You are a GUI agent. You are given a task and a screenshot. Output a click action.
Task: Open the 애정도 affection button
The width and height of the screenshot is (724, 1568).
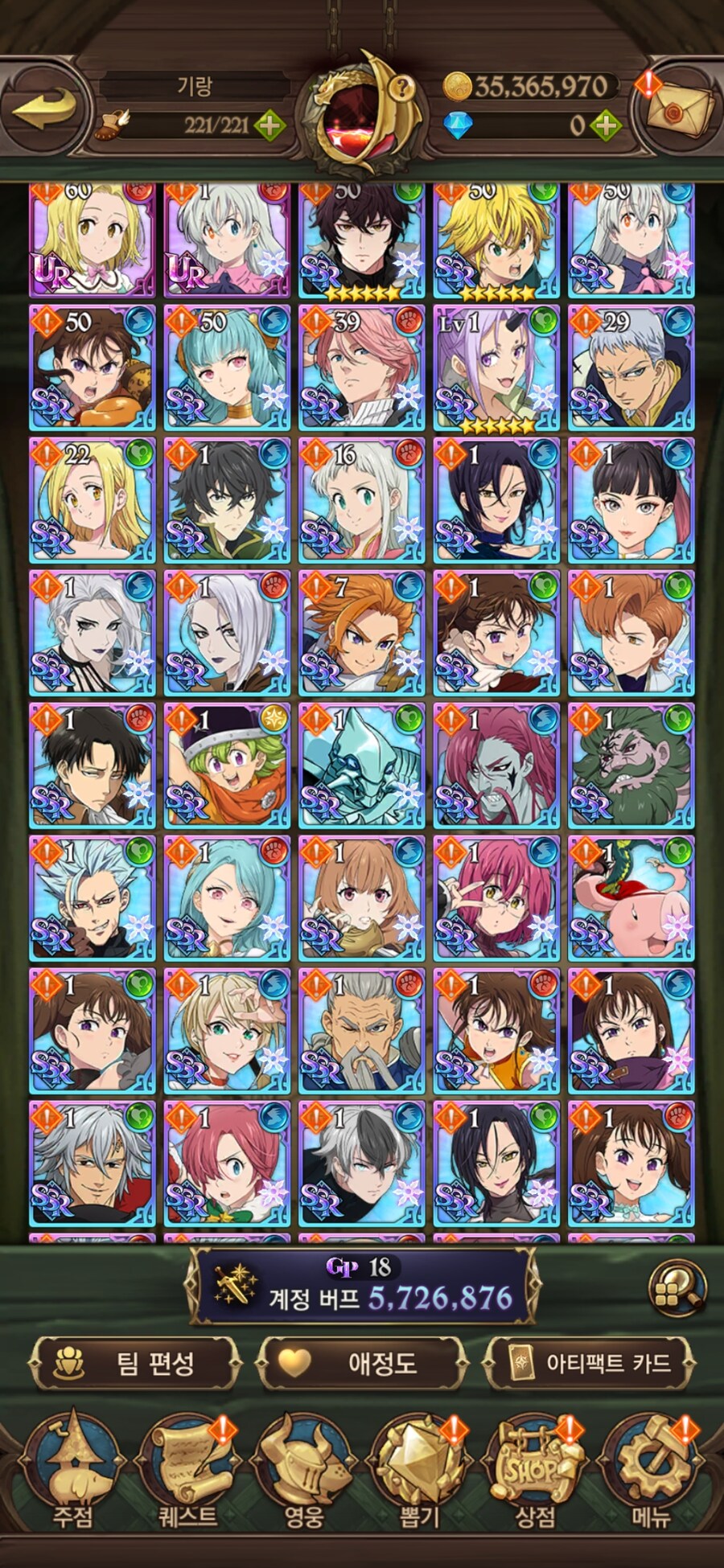point(362,1363)
